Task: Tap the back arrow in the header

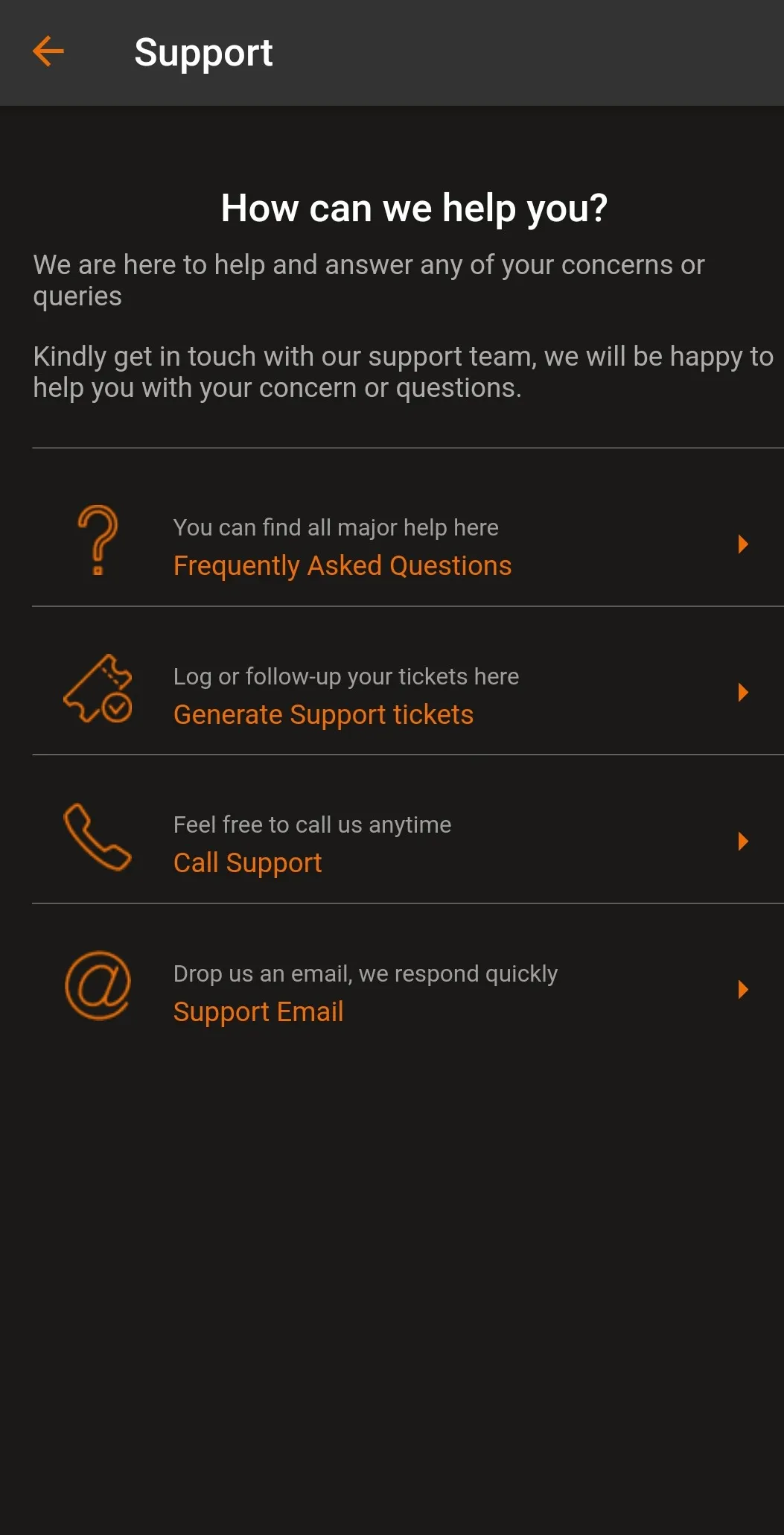Action: pyautogui.click(x=47, y=52)
